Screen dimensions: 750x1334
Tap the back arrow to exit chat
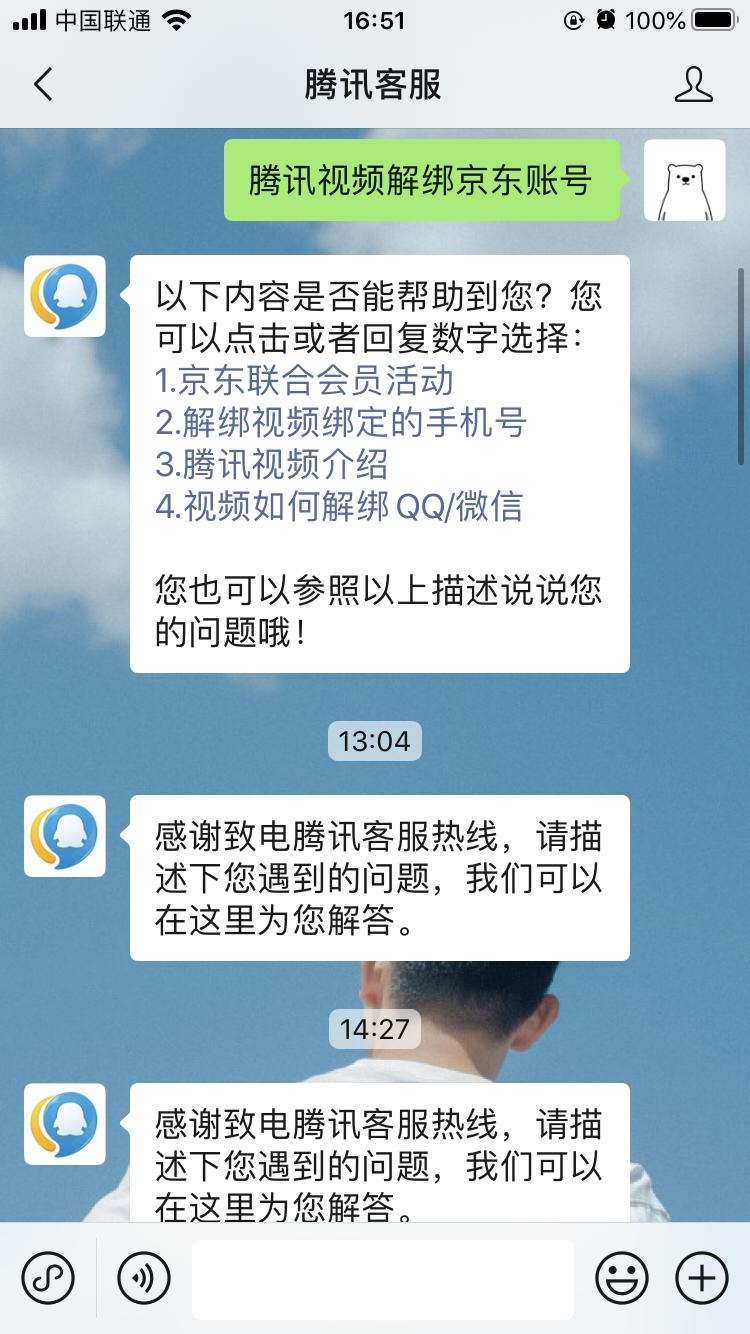[42, 84]
